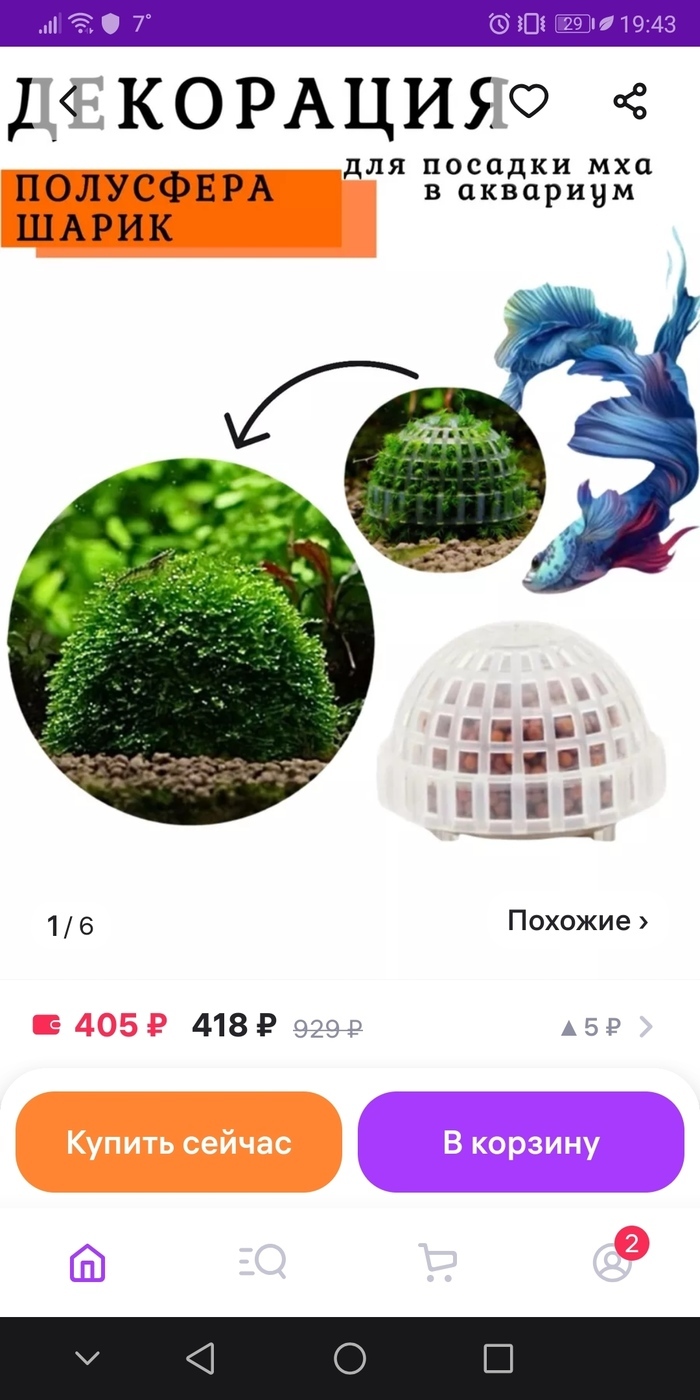Open the profile tab with badge
This screenshot has width=700, height=1400.
click(x=613, y=1262)
